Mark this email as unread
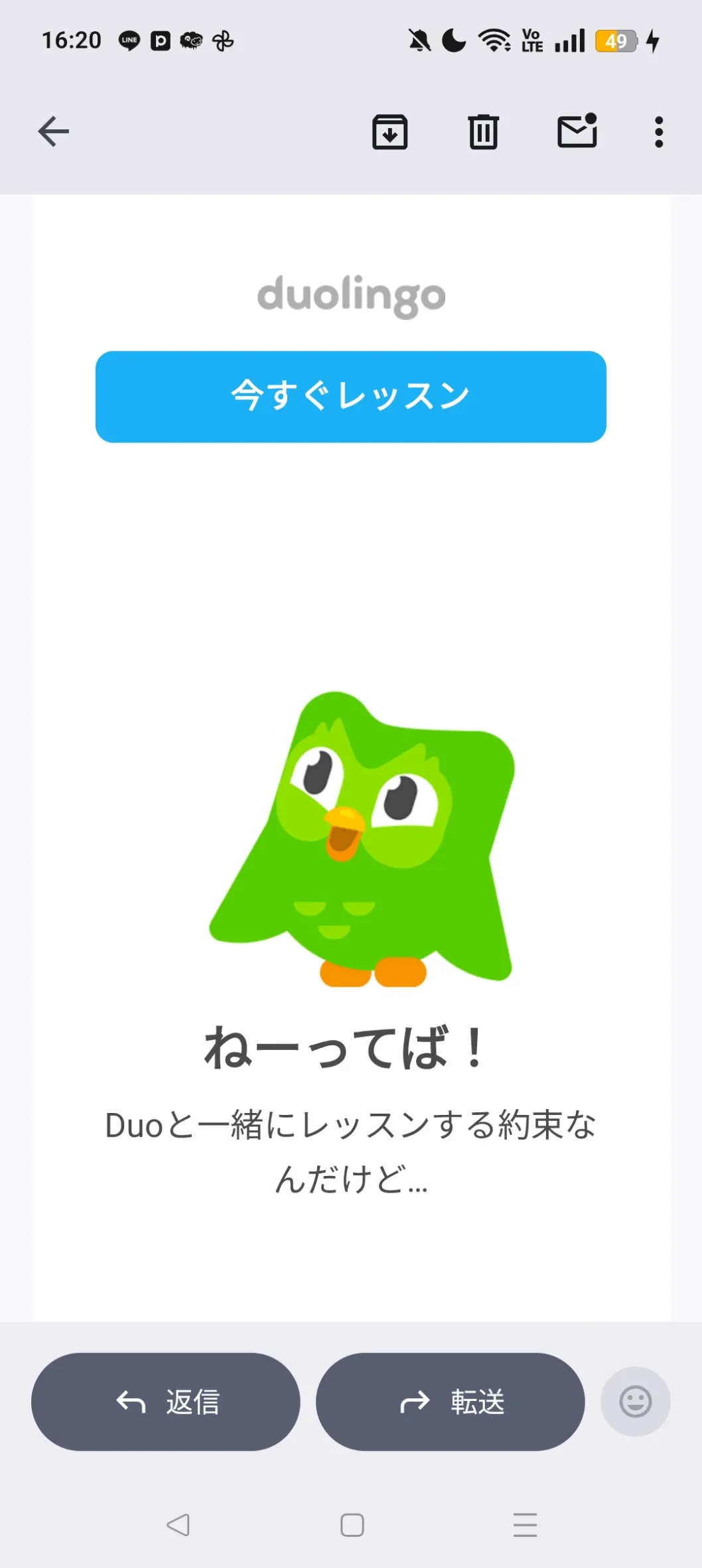The height and width of the screenshot is (1568, 702). tap(577, 131)
